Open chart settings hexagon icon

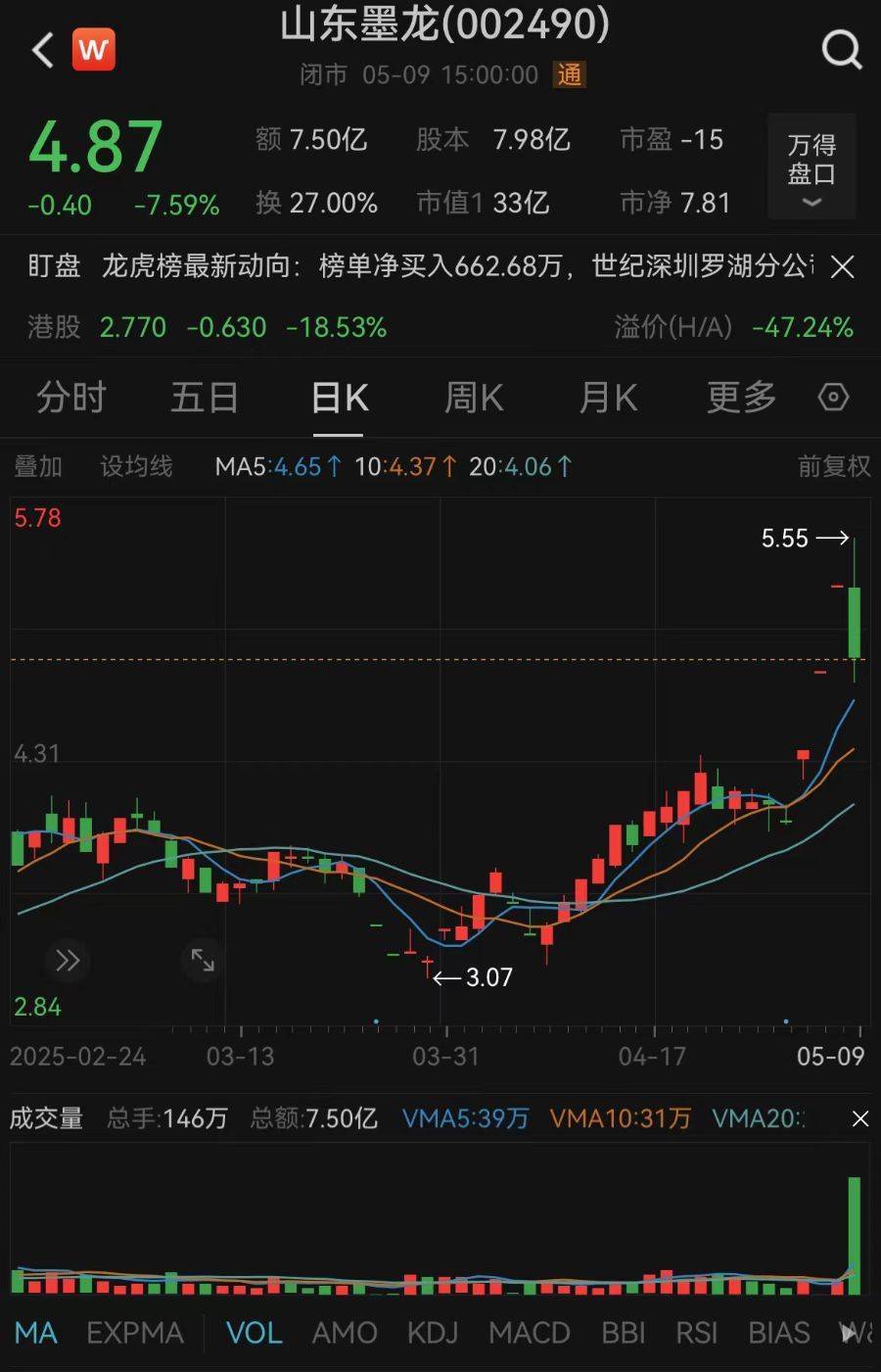click(833, 398)
